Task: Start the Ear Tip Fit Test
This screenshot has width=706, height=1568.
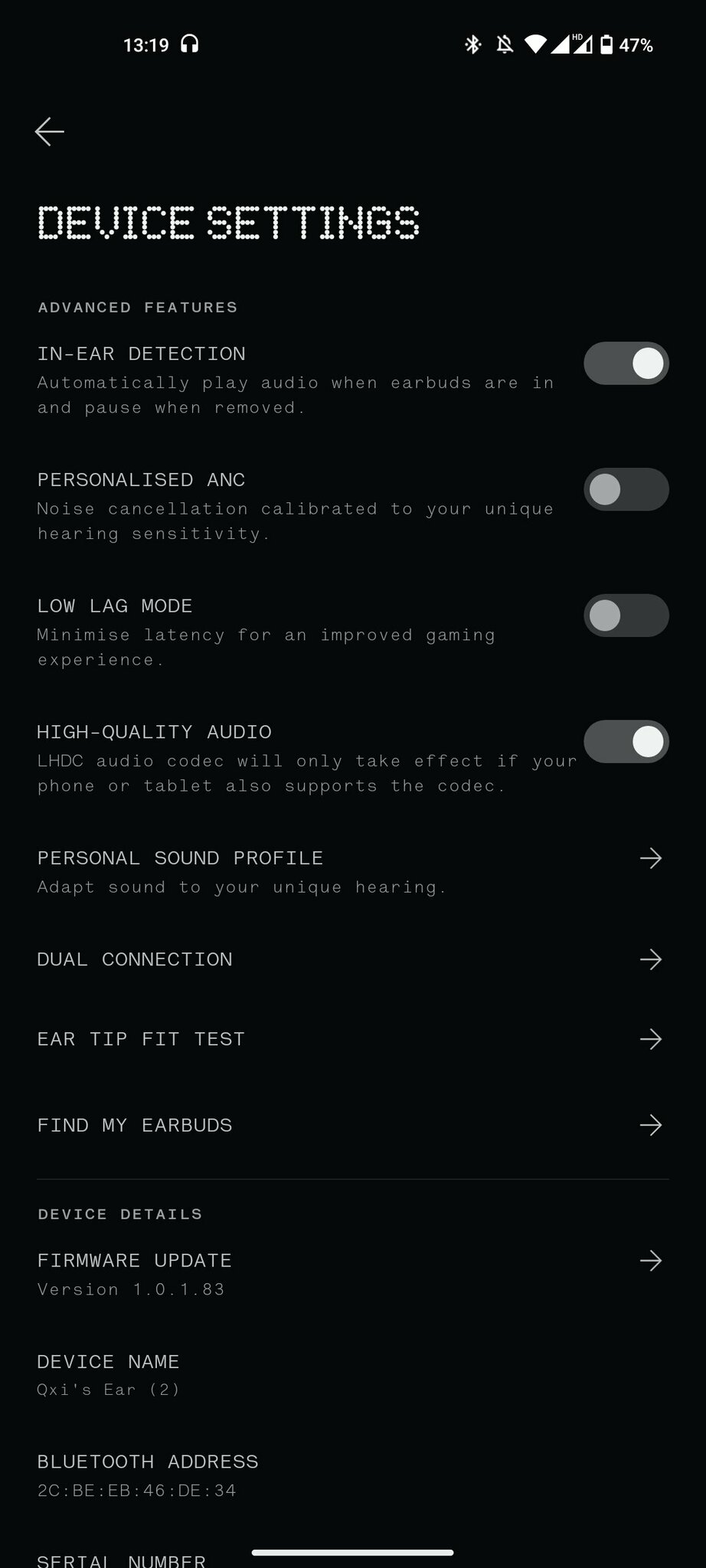Action: point(353,1039)
